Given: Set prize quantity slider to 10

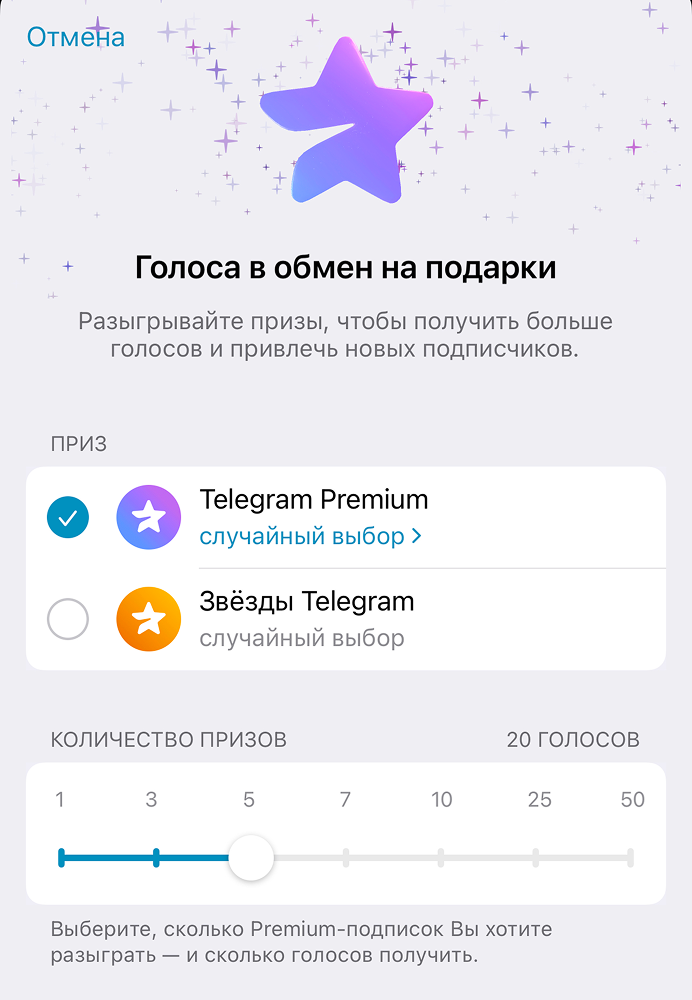Looking at the screenshot, I should pyautogui.click(x=441, y=858).
